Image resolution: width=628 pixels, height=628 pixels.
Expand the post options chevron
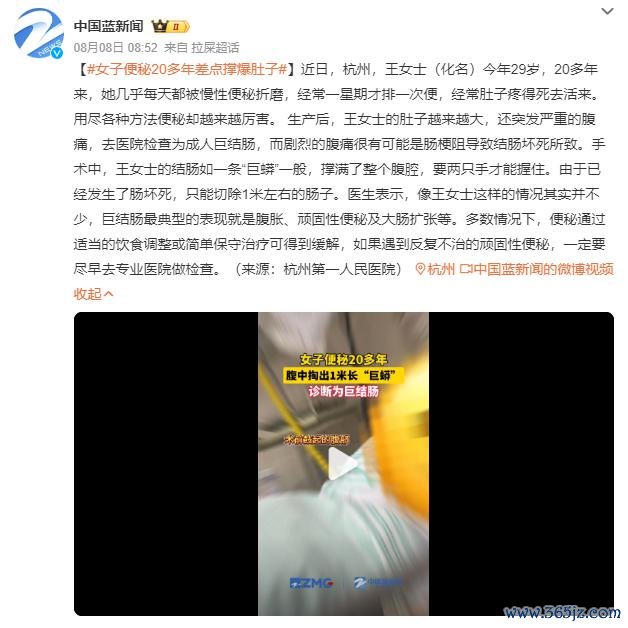pyautogui.click(x=607, y=10)
